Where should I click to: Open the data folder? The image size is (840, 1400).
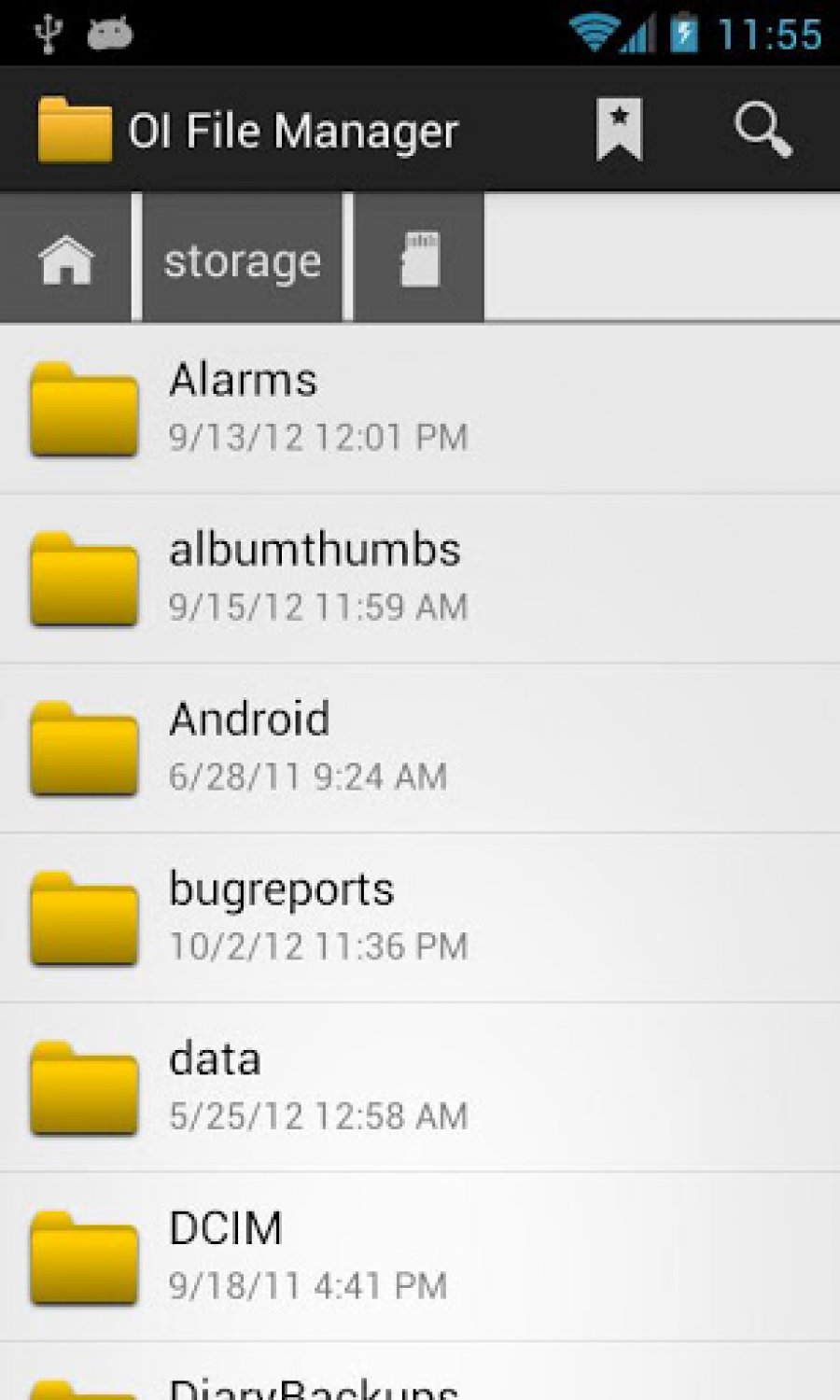(420, 1089)
